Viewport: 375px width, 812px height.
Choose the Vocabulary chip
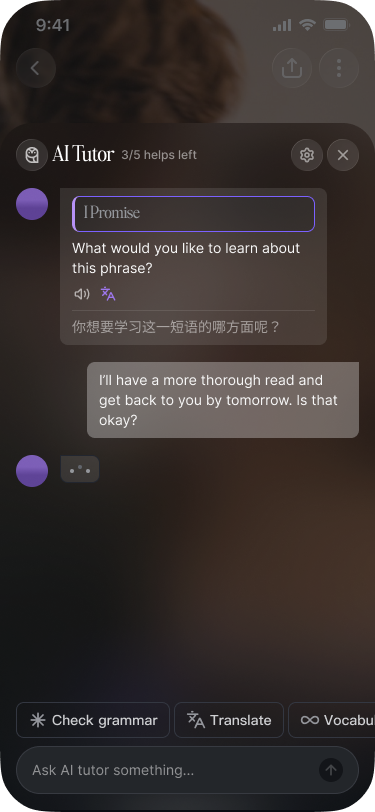(331, 720)
